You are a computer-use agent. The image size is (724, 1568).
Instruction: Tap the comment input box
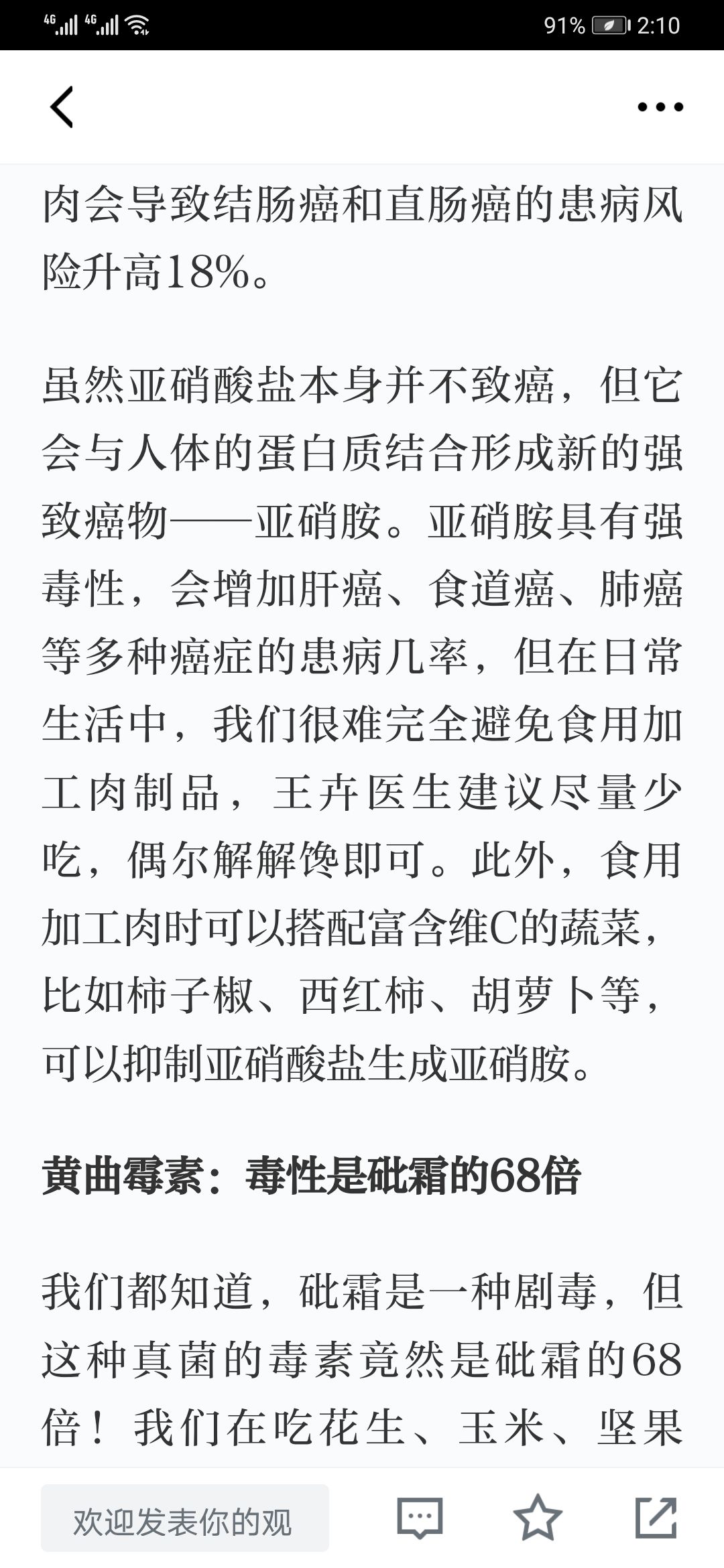point(185,1518)
